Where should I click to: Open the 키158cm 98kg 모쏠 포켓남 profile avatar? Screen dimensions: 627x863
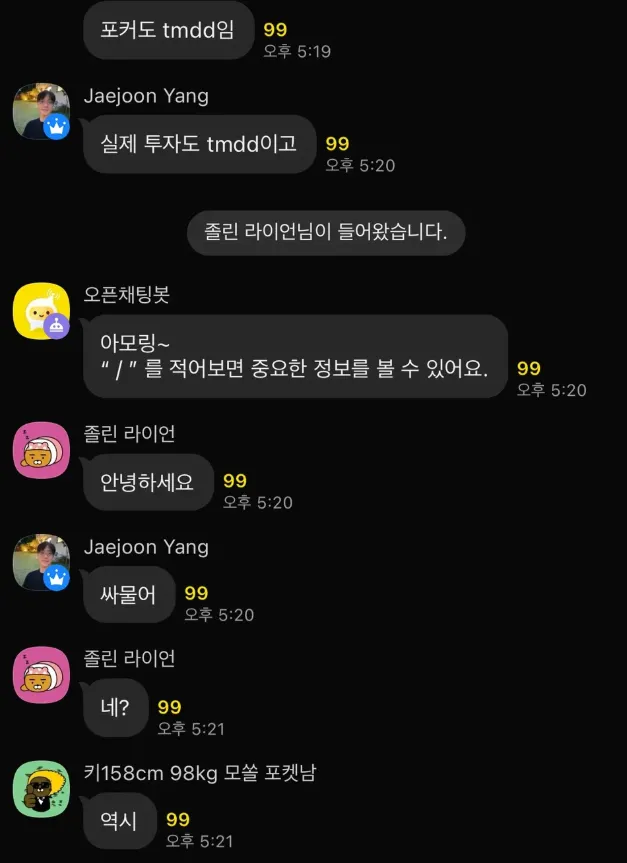point(41,788)
